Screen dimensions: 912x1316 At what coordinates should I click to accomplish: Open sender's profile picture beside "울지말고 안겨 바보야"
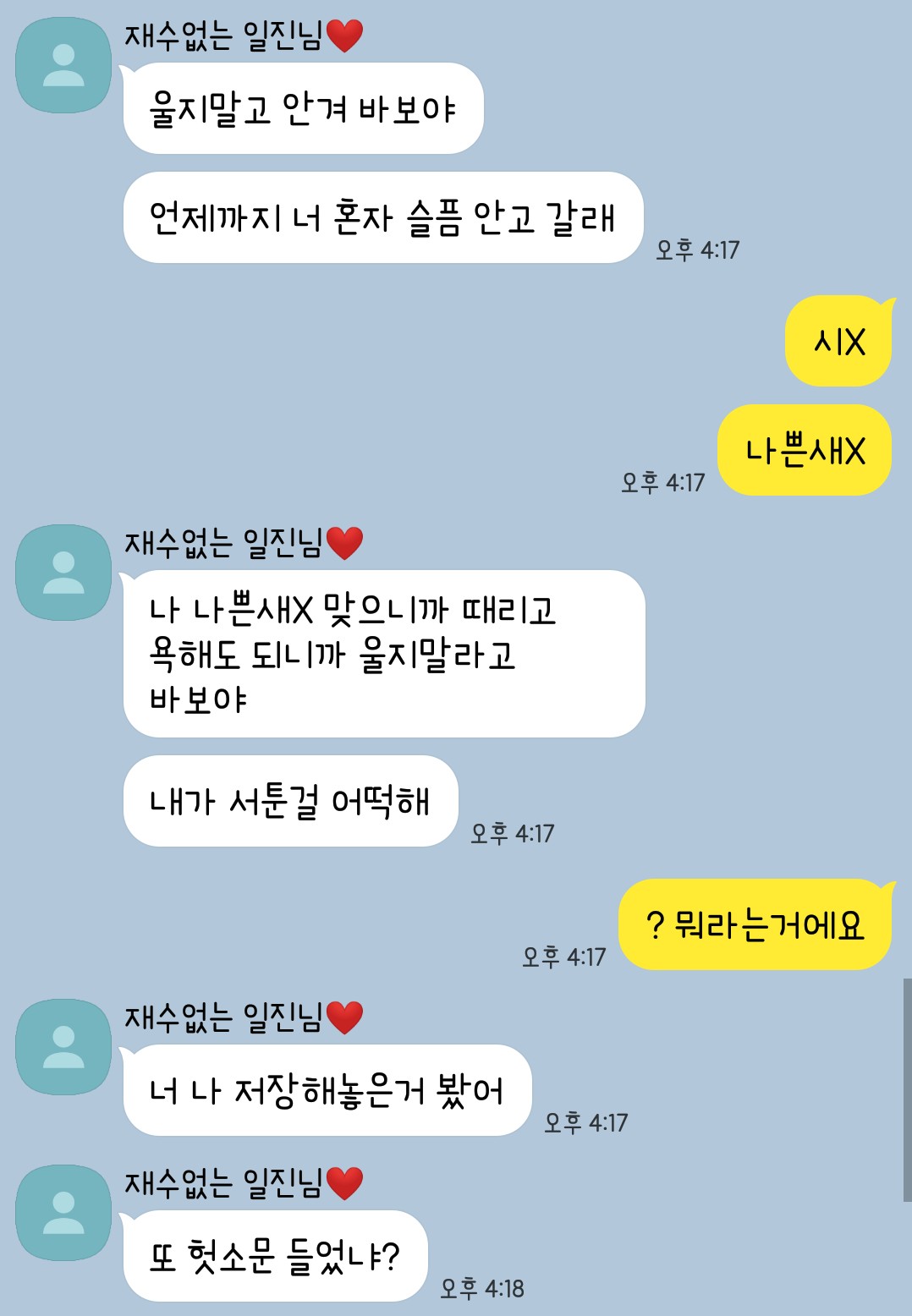coord(63,66)
